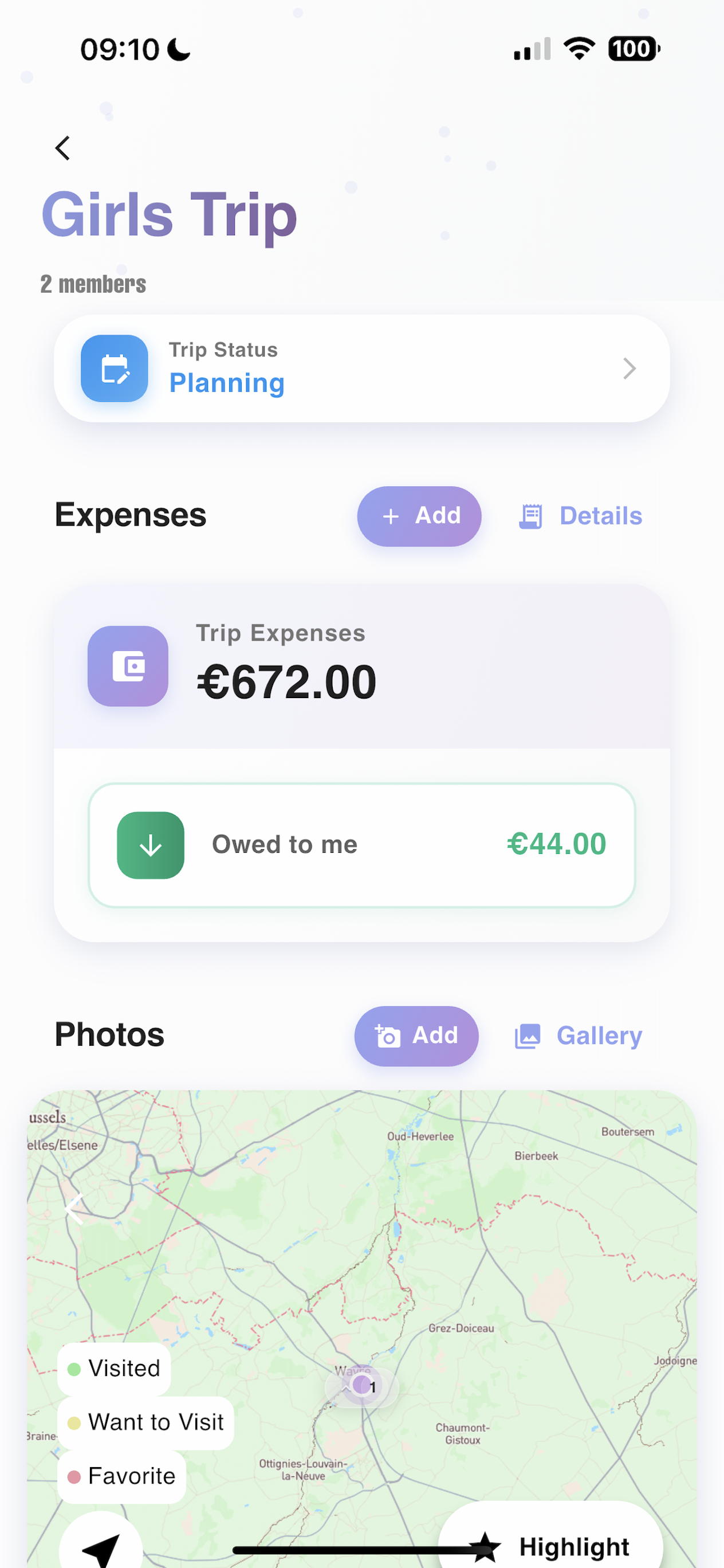
Task: Add a new expense with the Add button
Action: click(x=419, y=516)
